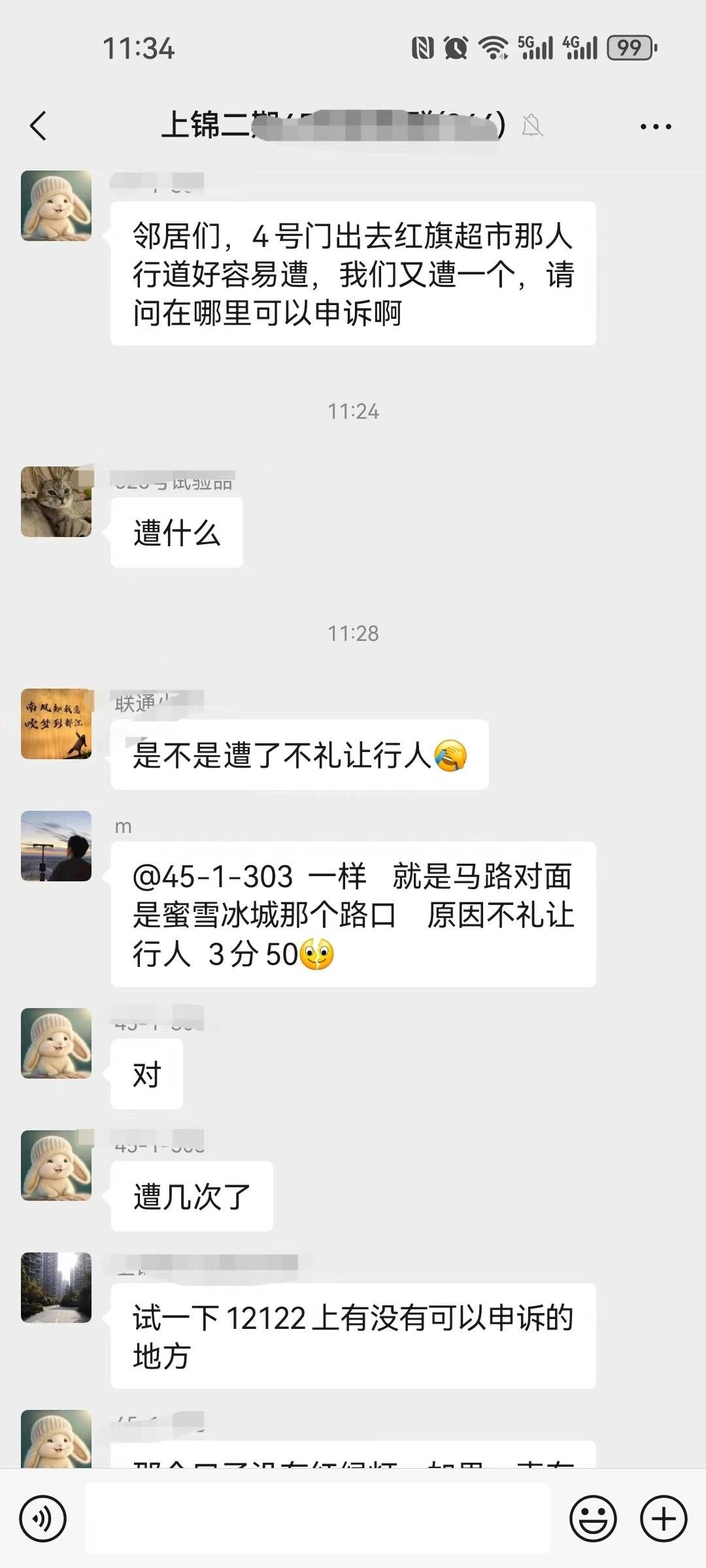706x1568 pixels.
Task: Open profile of calligraphy avatar above 是不是遭了不礼让行人
Action: pyautogui.click(x=56, y=724)
